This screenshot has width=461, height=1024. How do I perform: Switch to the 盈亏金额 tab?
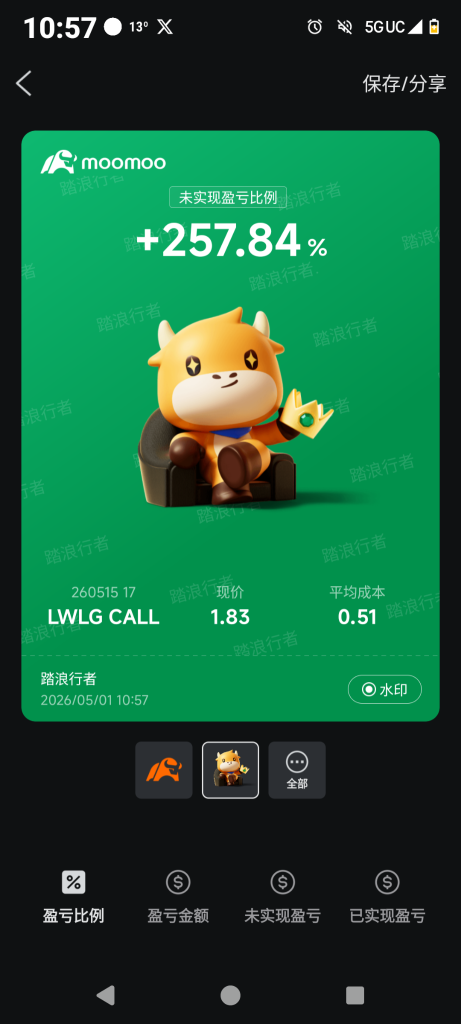(178, 897)
